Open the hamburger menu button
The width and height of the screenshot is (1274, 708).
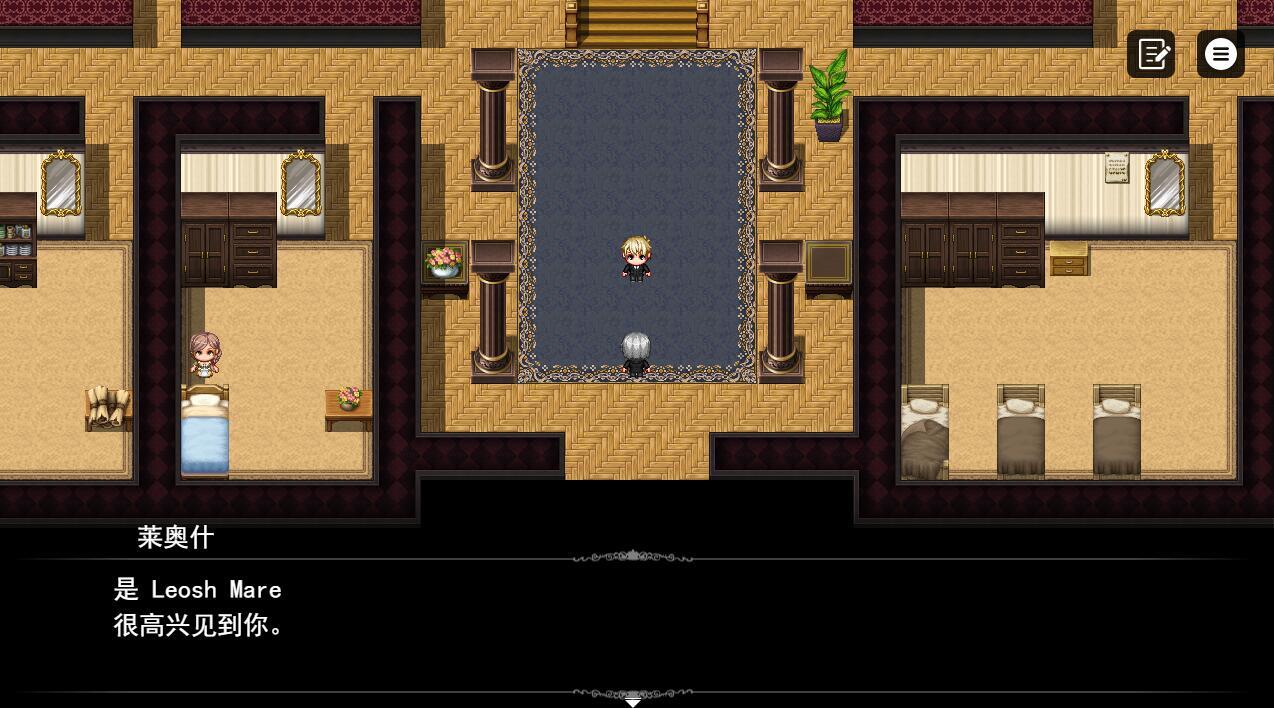(x=1220, y=54)
